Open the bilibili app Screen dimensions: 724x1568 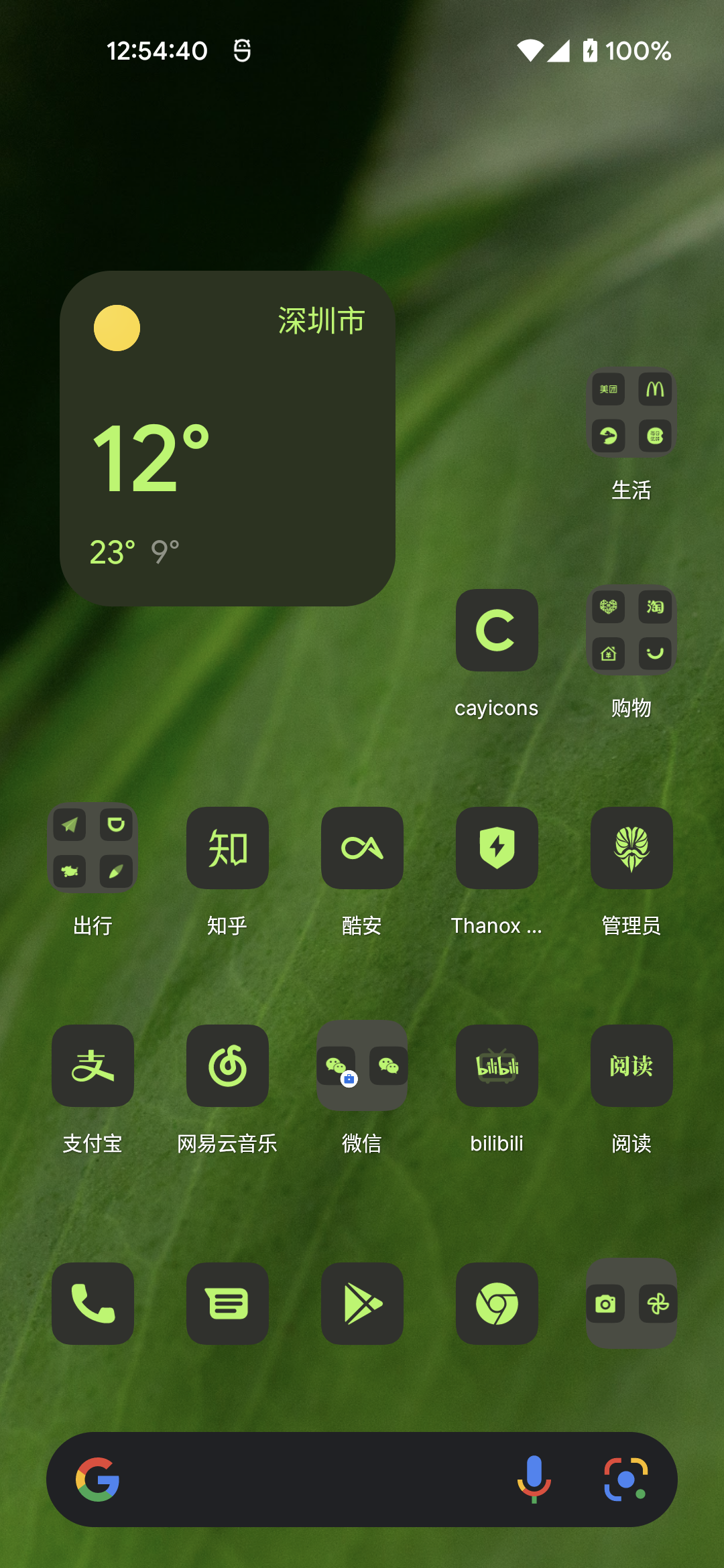coord(497,1066)
